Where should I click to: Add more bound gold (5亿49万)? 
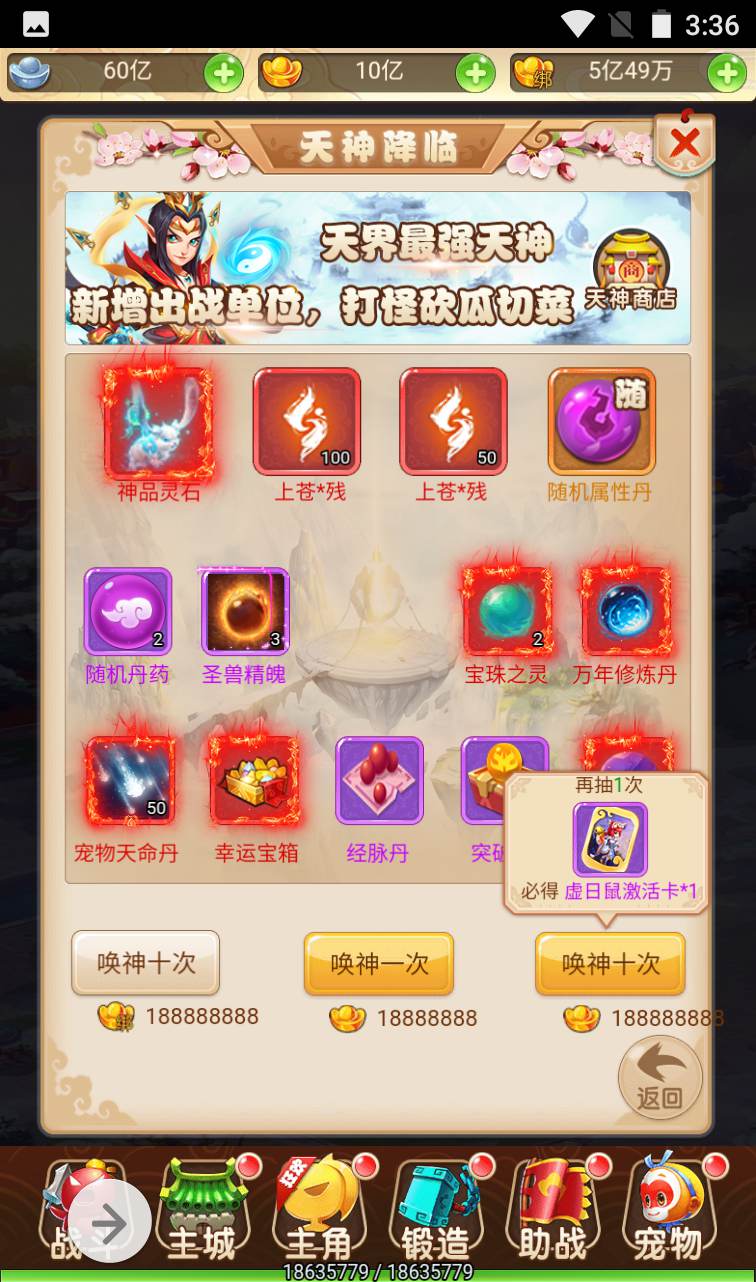click(x=726, y=73)
